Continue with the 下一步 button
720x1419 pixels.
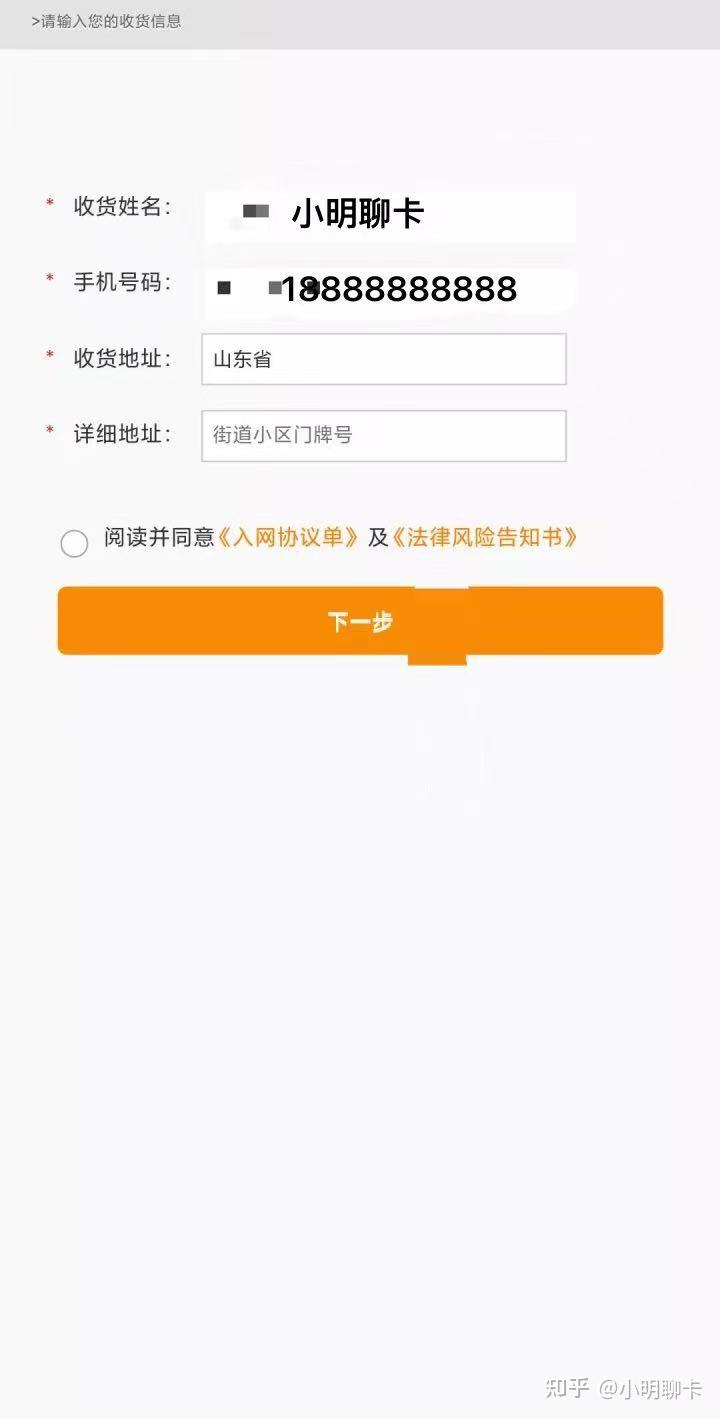[x=360, y=621]
